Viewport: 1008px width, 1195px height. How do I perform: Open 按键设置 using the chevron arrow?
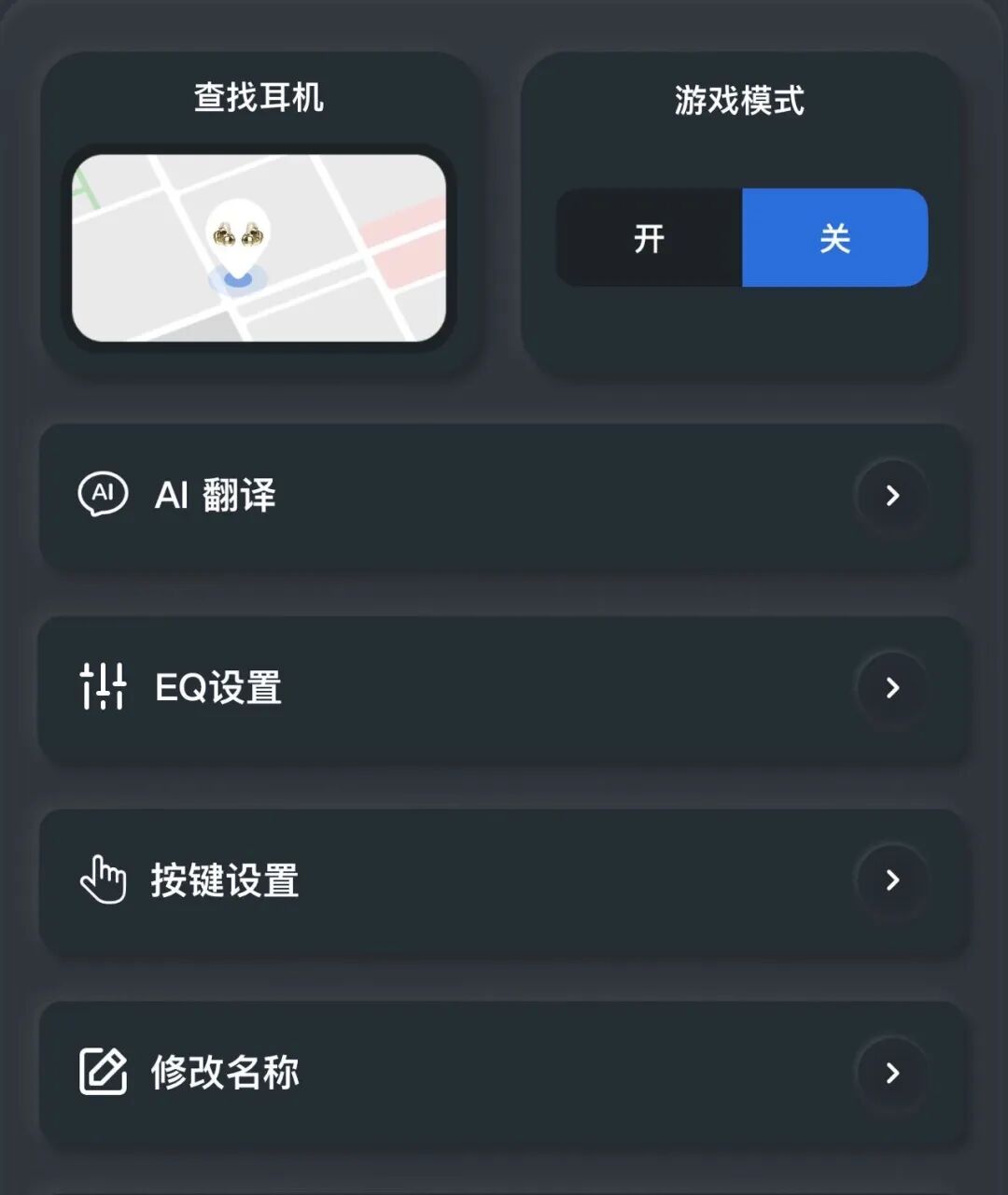pos(893,879)
